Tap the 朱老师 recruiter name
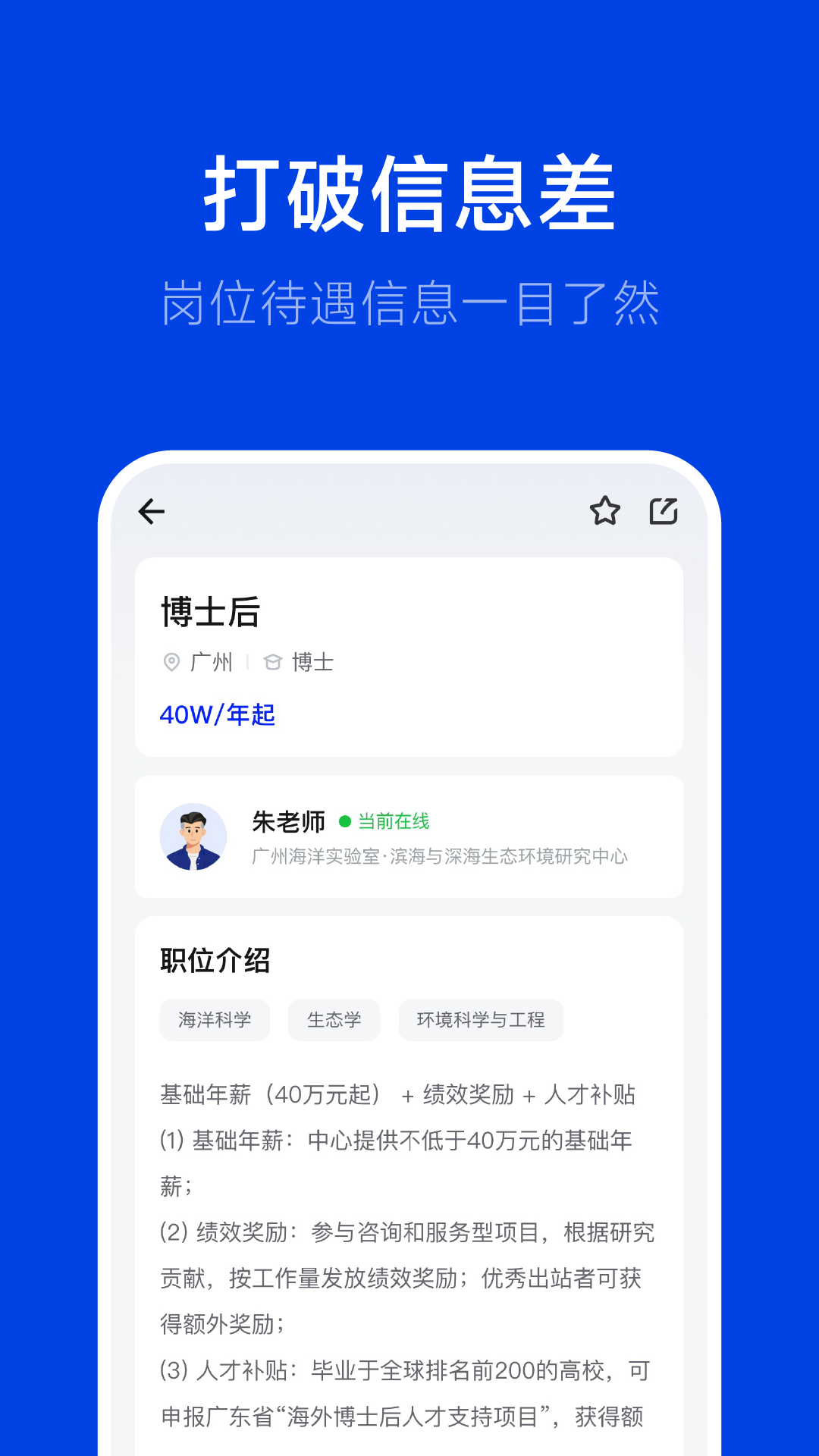Screen dimensions: 819x1456 (x=288, y=820)
